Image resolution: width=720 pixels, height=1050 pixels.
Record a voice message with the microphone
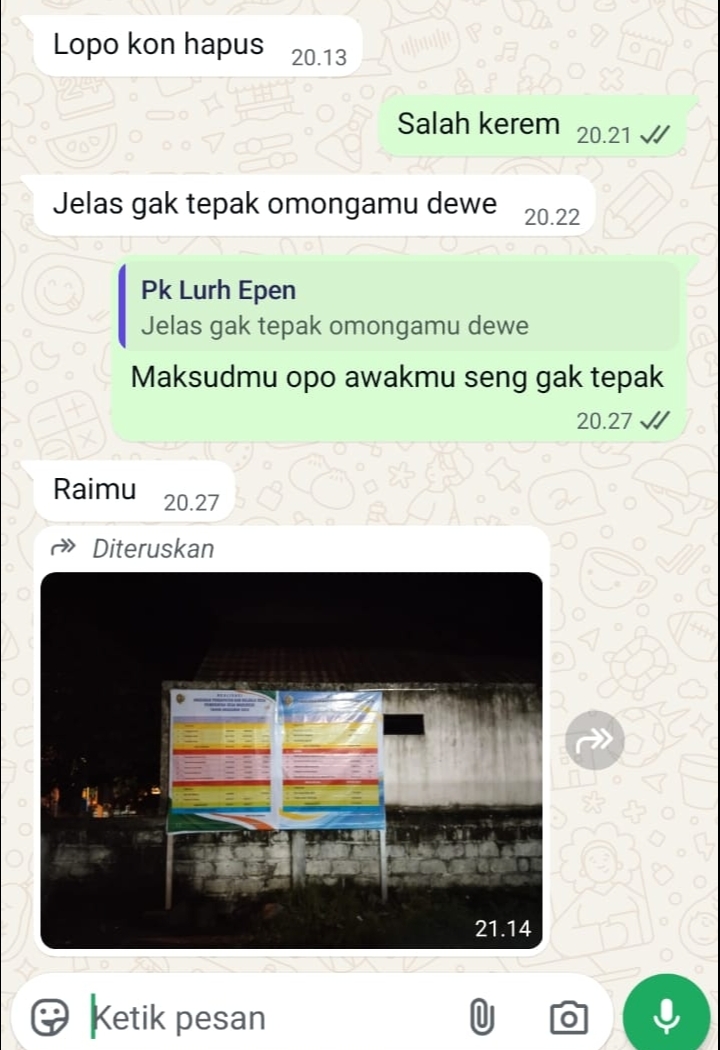tap(666, 1017)
